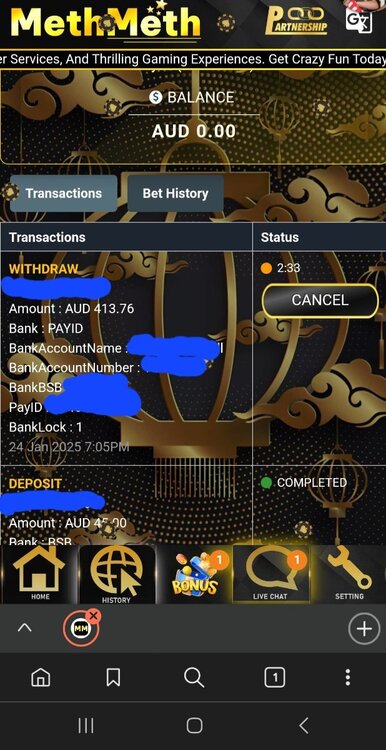The width and height of the screenshot is (386, 750).
Task: Open the Bonus offers
Action: pyautogui.click(x=195, y=574)
